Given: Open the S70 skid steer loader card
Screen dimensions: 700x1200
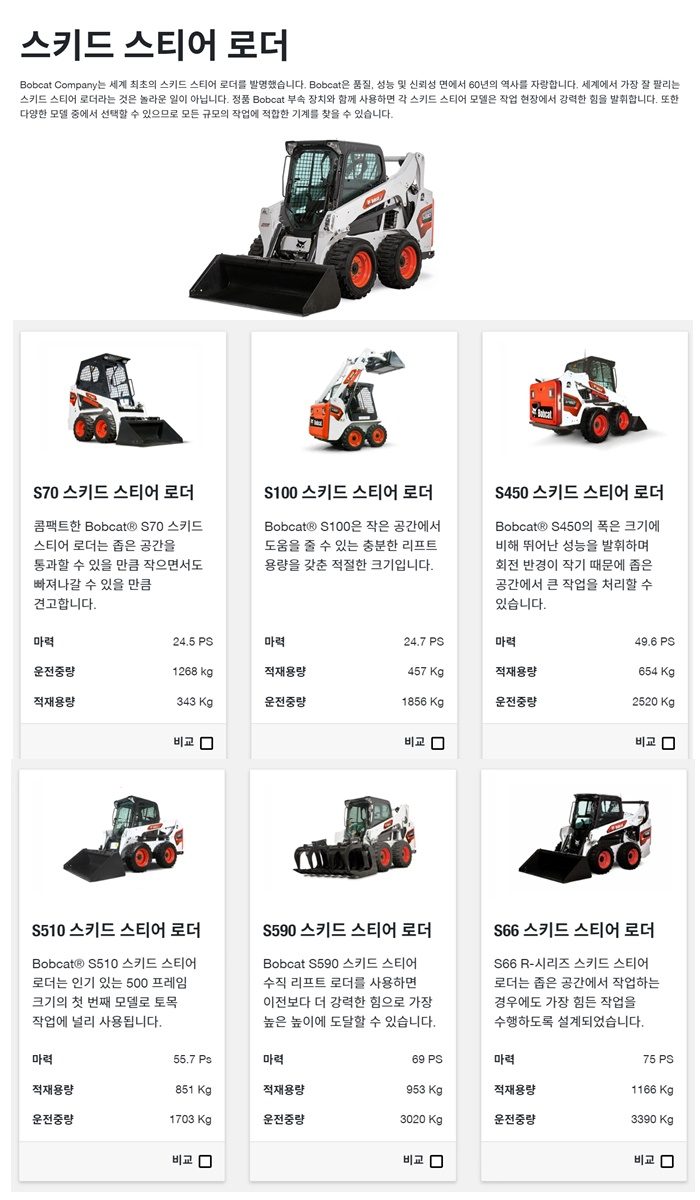Looking at the screenshot, I should point(113,492).
